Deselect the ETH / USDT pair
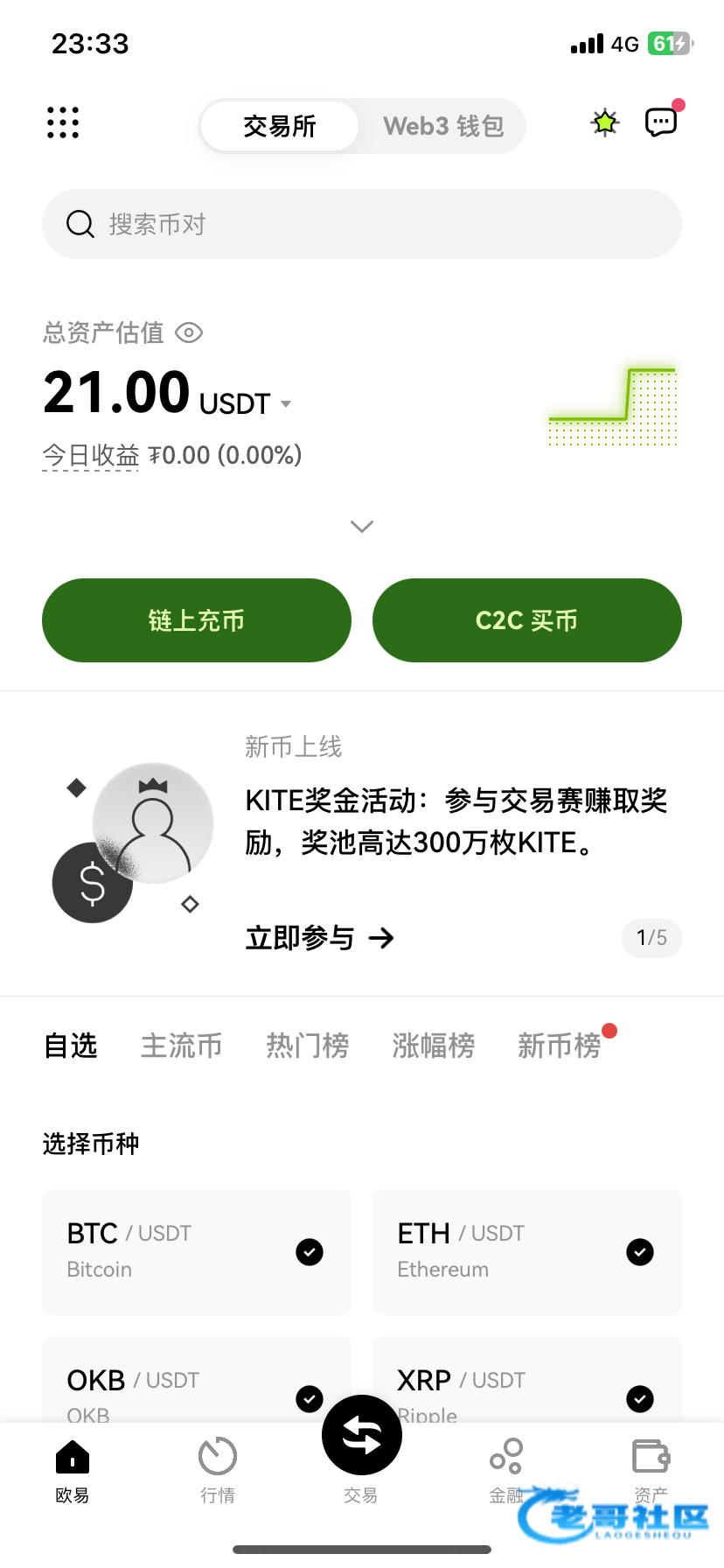This screenshot has width=724, height=1568. pyautogui.click(x=640, y=1252)
